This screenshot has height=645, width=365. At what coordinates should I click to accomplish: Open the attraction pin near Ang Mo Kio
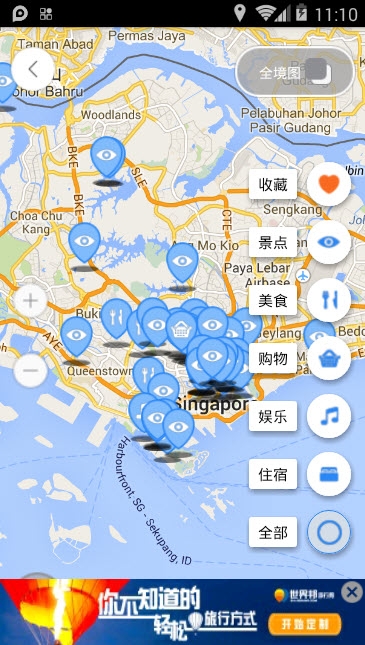point(182,262)
